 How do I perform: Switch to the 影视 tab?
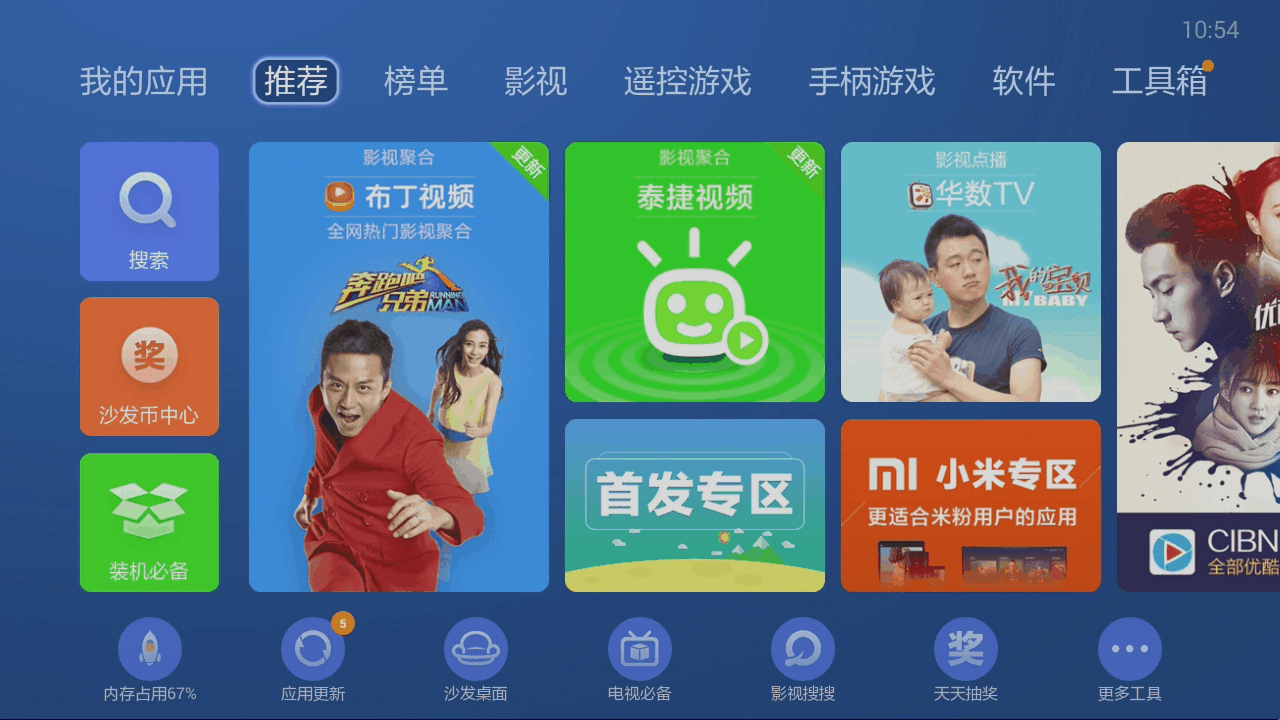coord(535,81)
